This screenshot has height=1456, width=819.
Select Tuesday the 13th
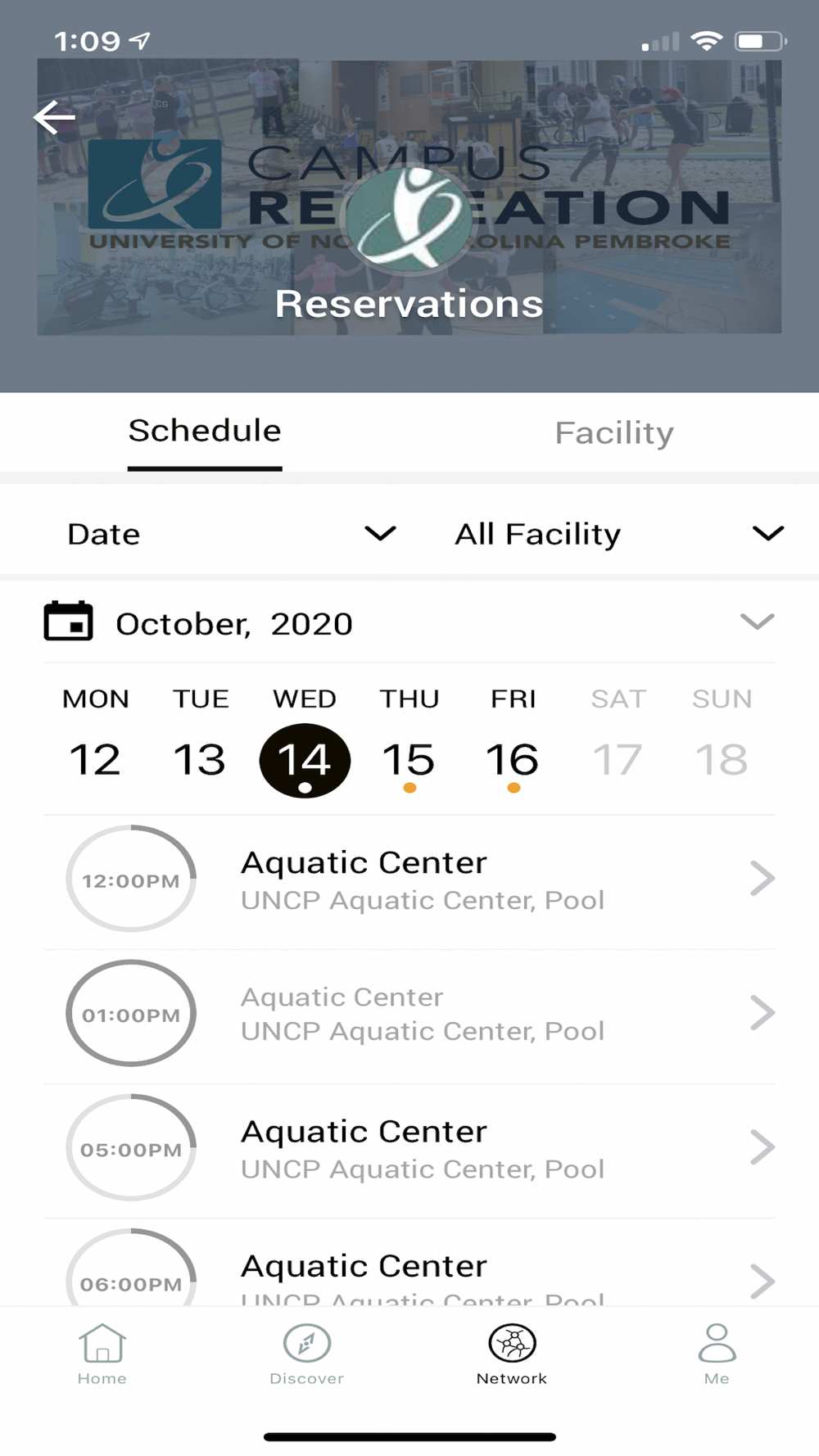[x=200, y=759]
